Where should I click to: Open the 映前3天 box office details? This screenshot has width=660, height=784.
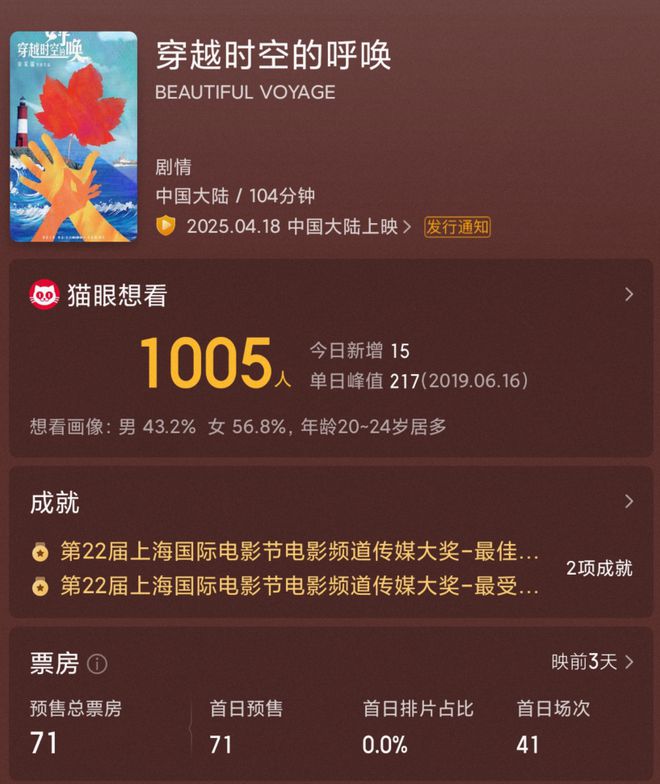click(x=592, y=662)
